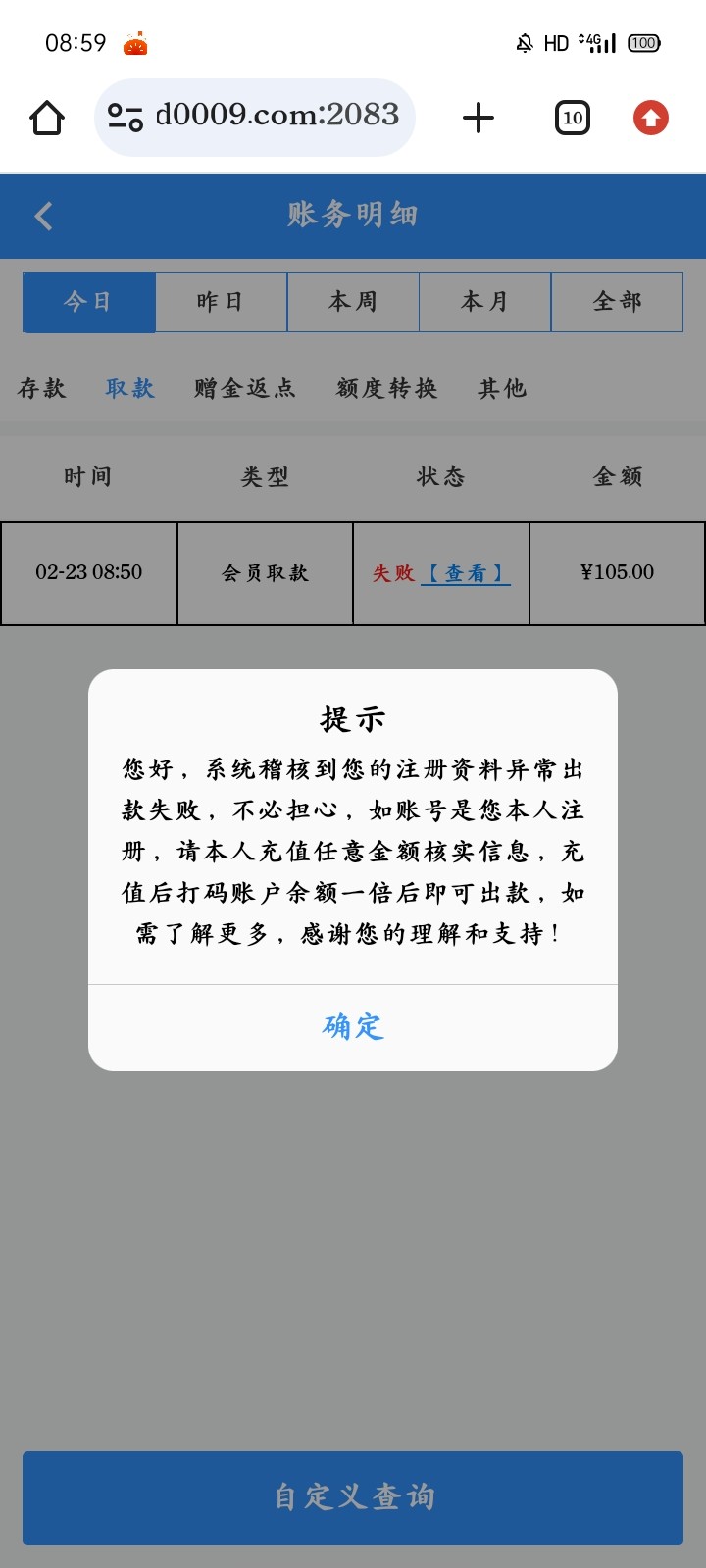This screenshot has width=706, height=1568.
Task: Open the tab switcher showing 10
Action: (x=573, y=119)
